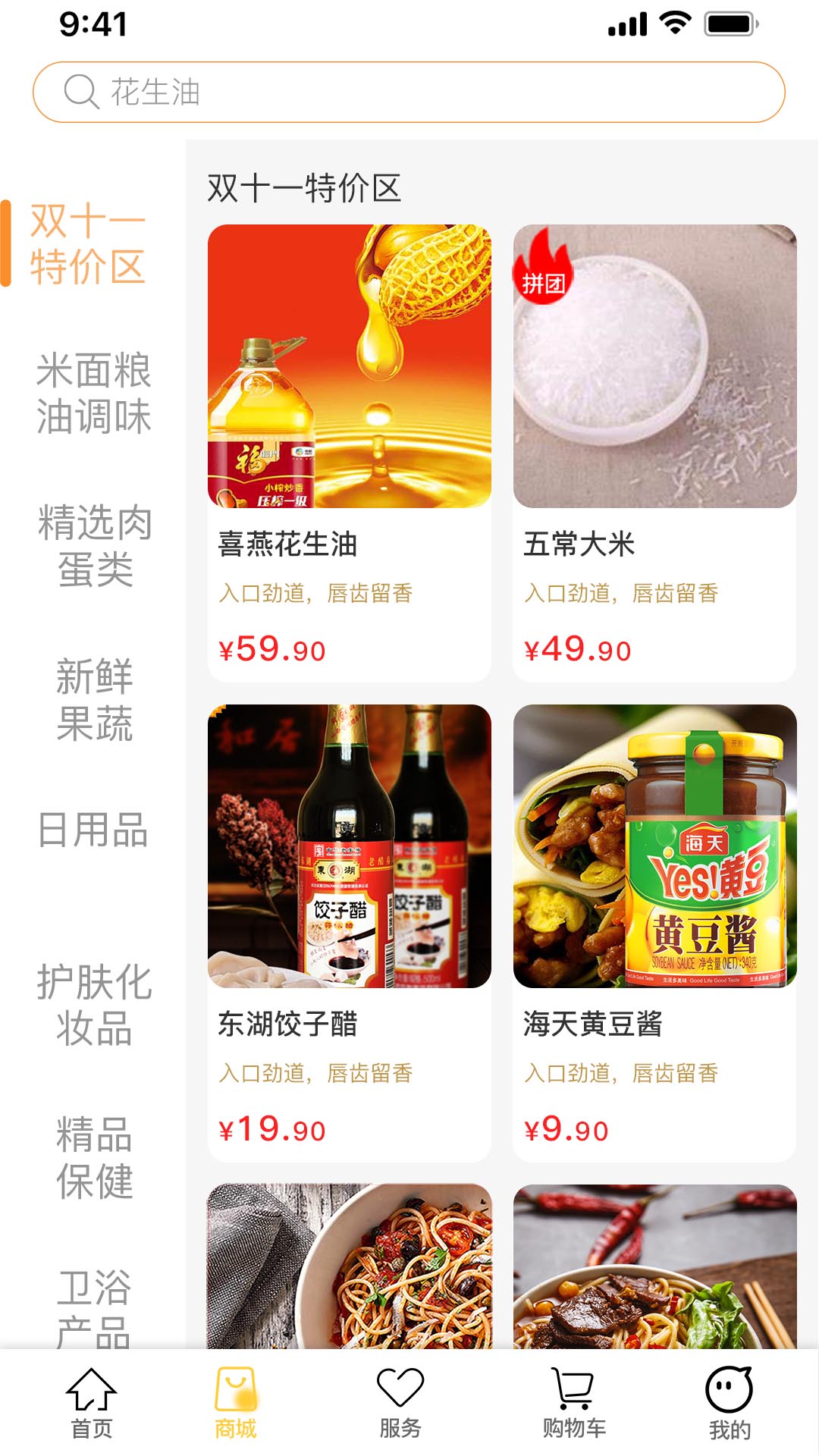Switch to the 服务 tab
Screen dimensions: 819x1456
coord(400,1404)
